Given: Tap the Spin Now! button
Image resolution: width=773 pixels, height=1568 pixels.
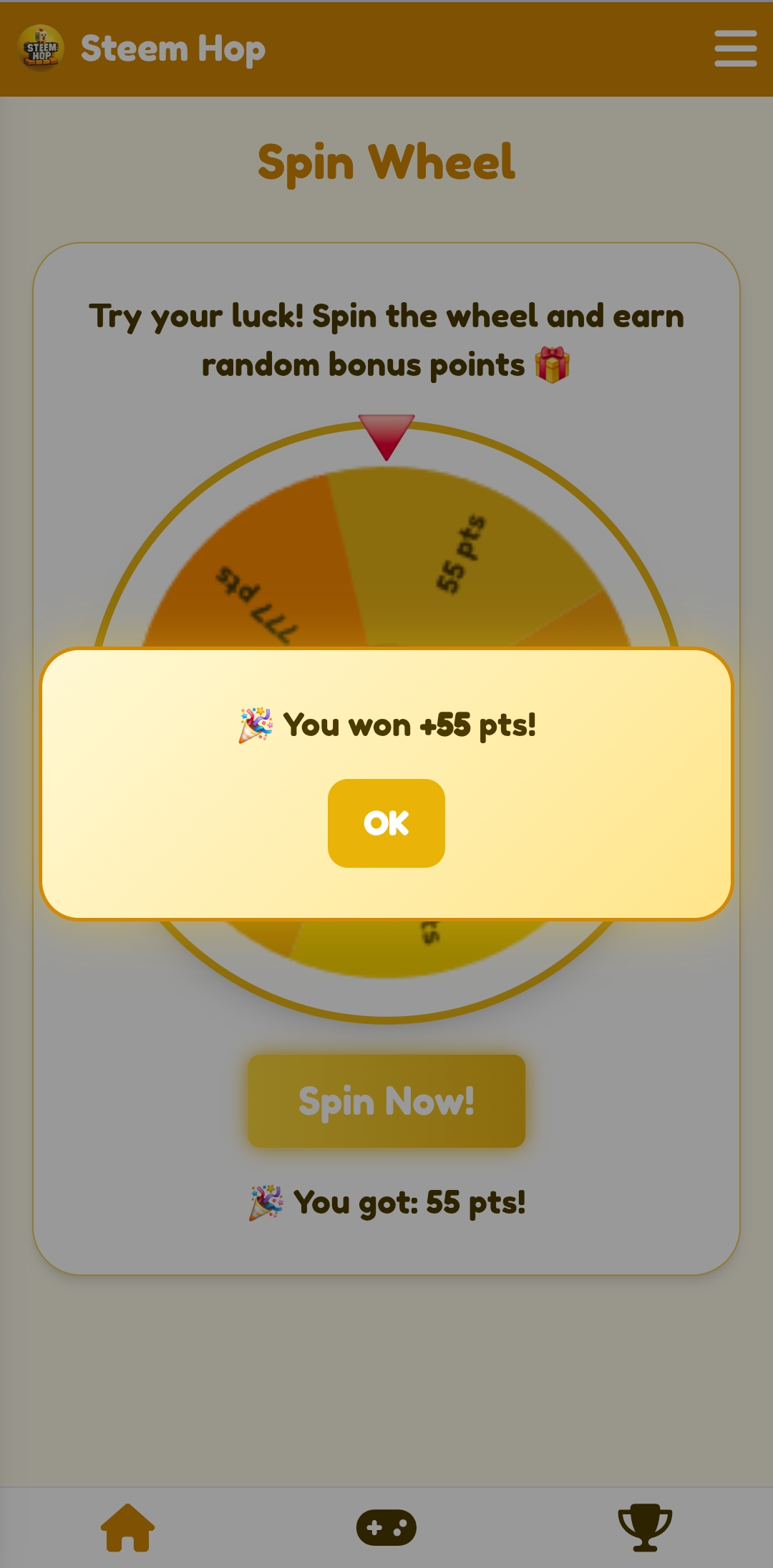Looking at the screenshot, I should click(x=386, y=1100).
